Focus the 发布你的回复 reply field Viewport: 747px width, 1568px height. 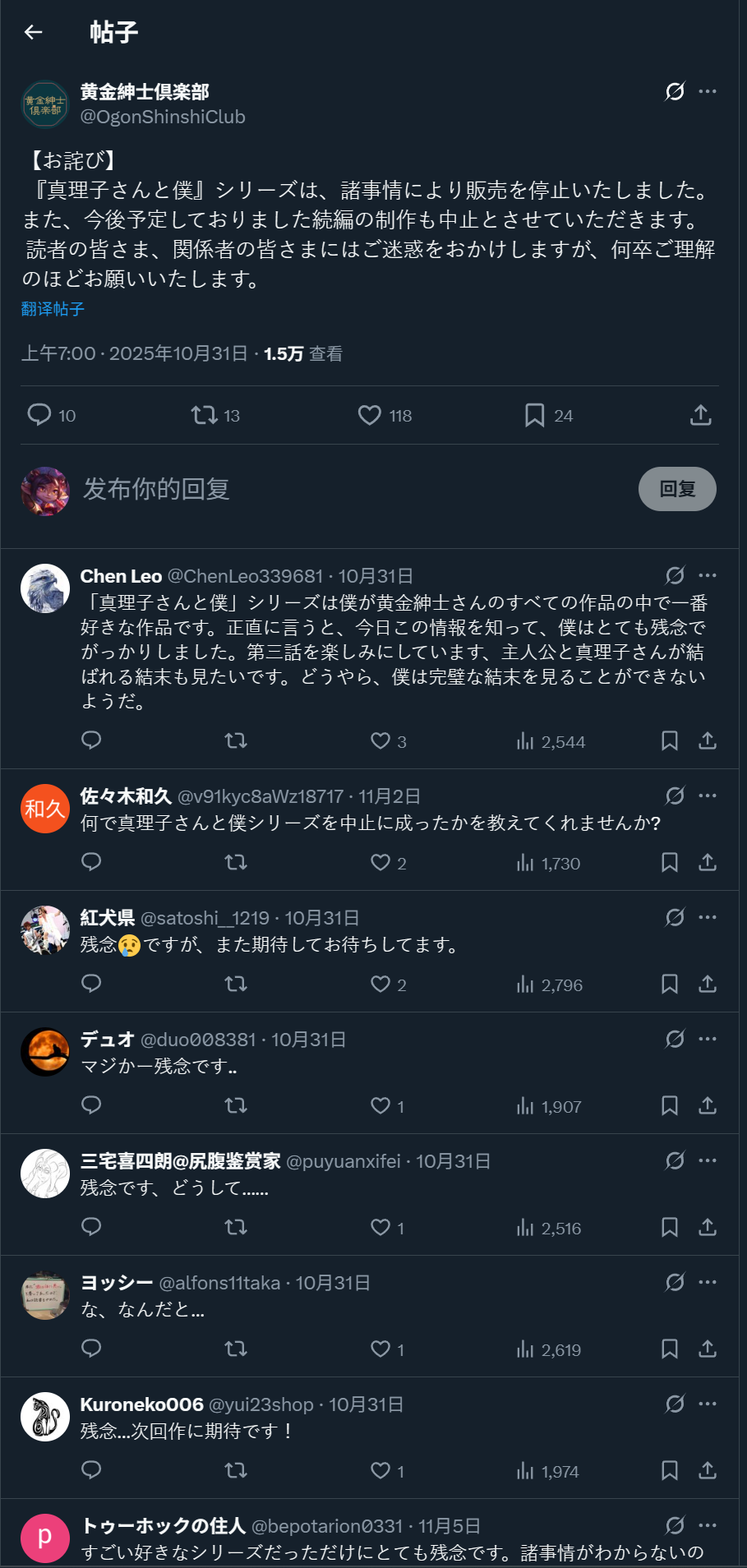329,489
